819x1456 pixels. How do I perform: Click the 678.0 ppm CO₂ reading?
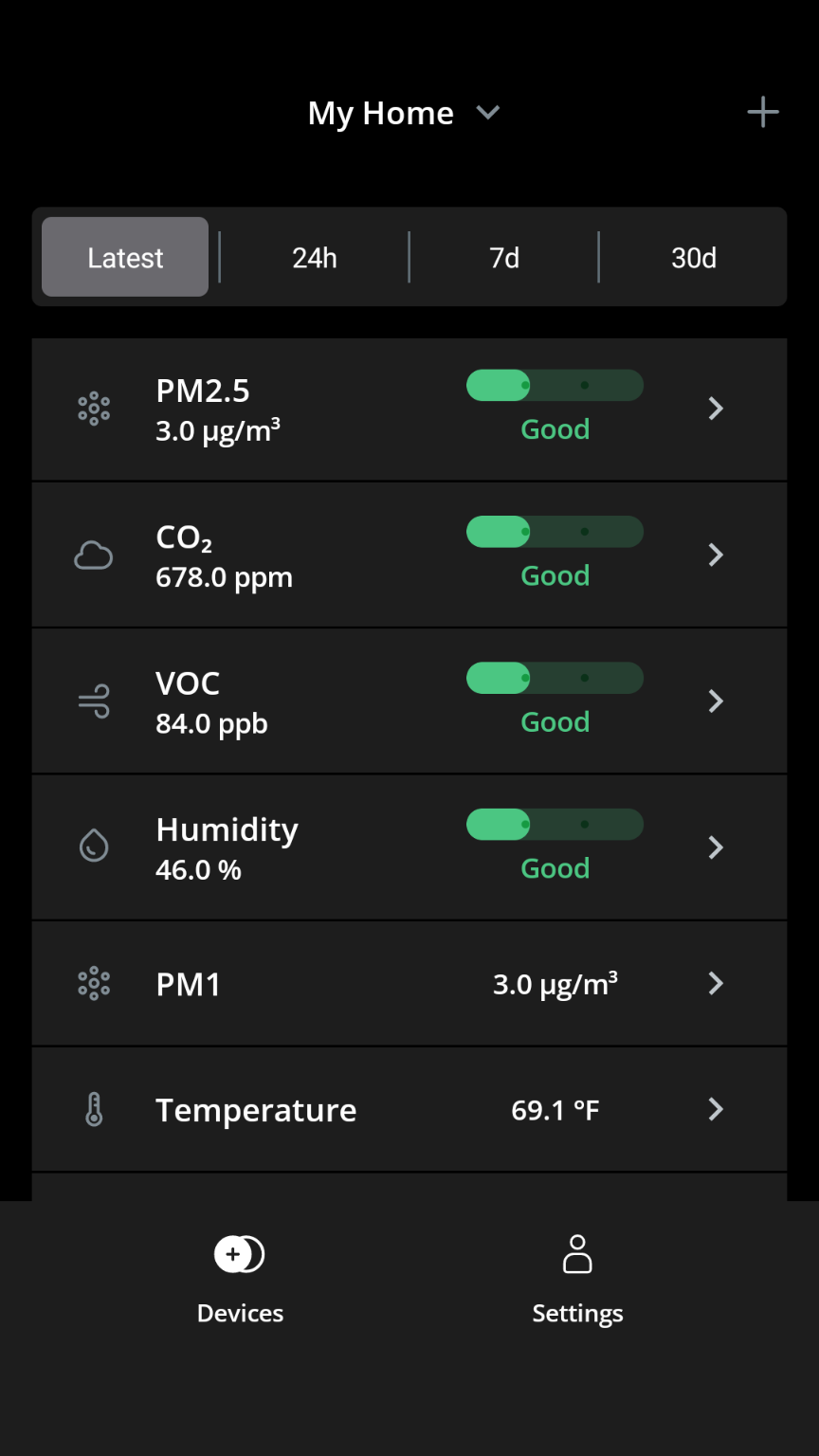point(224,577)
